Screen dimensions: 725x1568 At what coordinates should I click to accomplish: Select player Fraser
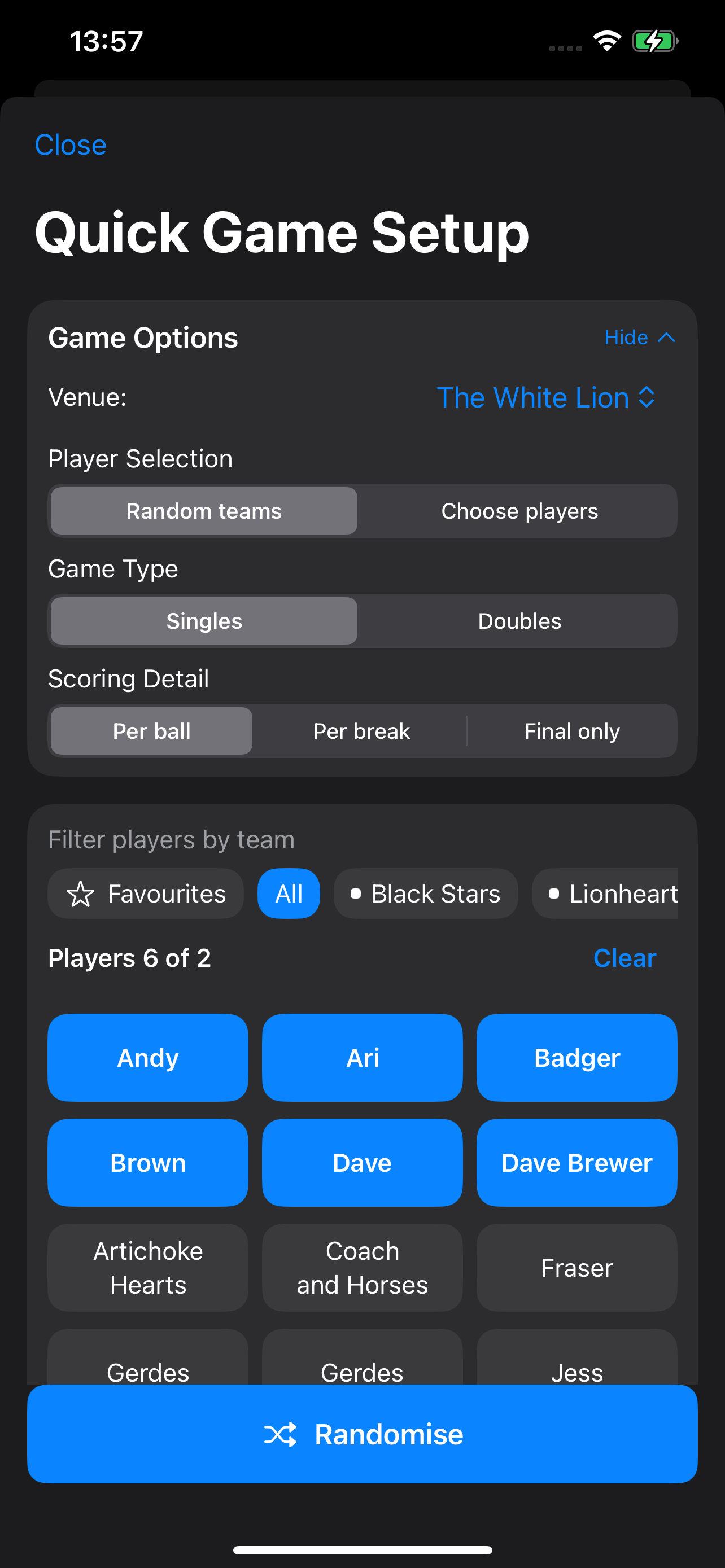coord(576,1267)
